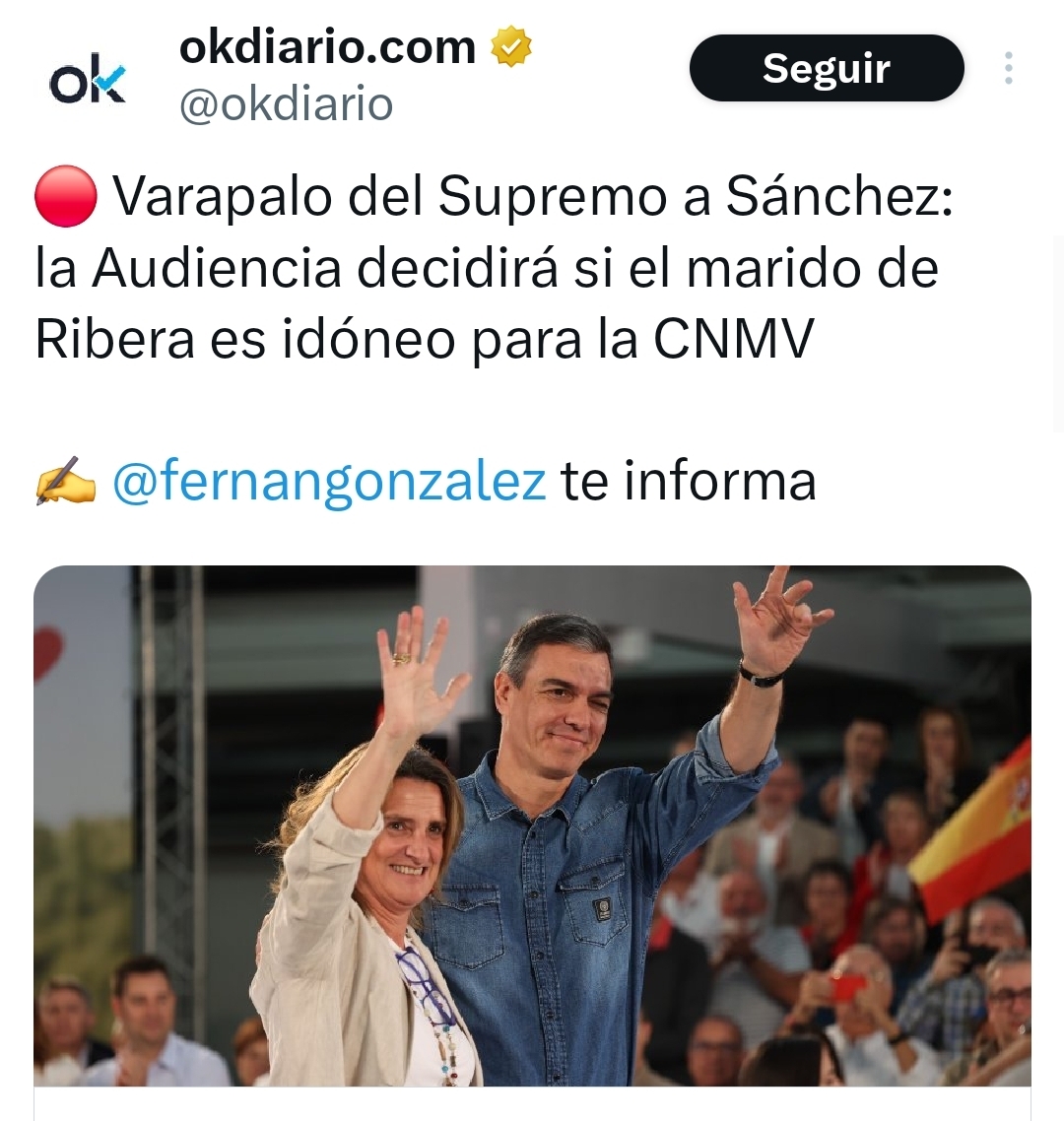Follow okdiario with the Seguir button
The image size is (1064, 1121).
pos(826,69)
